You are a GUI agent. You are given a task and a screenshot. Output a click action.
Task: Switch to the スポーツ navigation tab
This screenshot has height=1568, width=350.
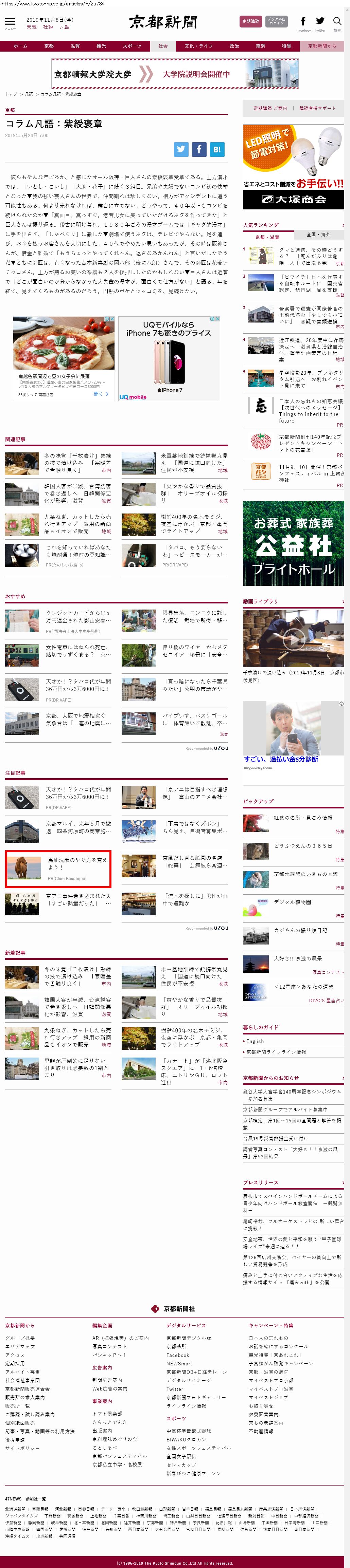click(132, 46)
